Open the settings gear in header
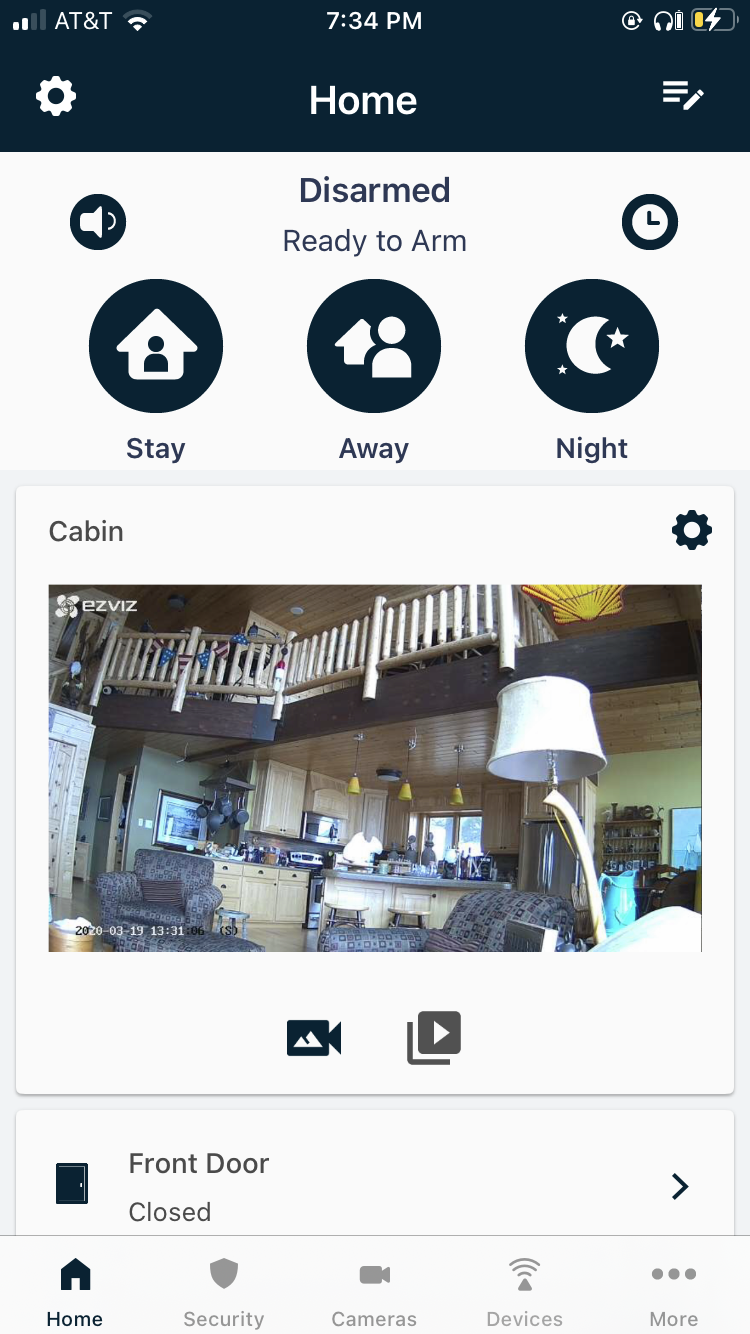This screenshot has width=750, height=1334. [x=56, y=97]
